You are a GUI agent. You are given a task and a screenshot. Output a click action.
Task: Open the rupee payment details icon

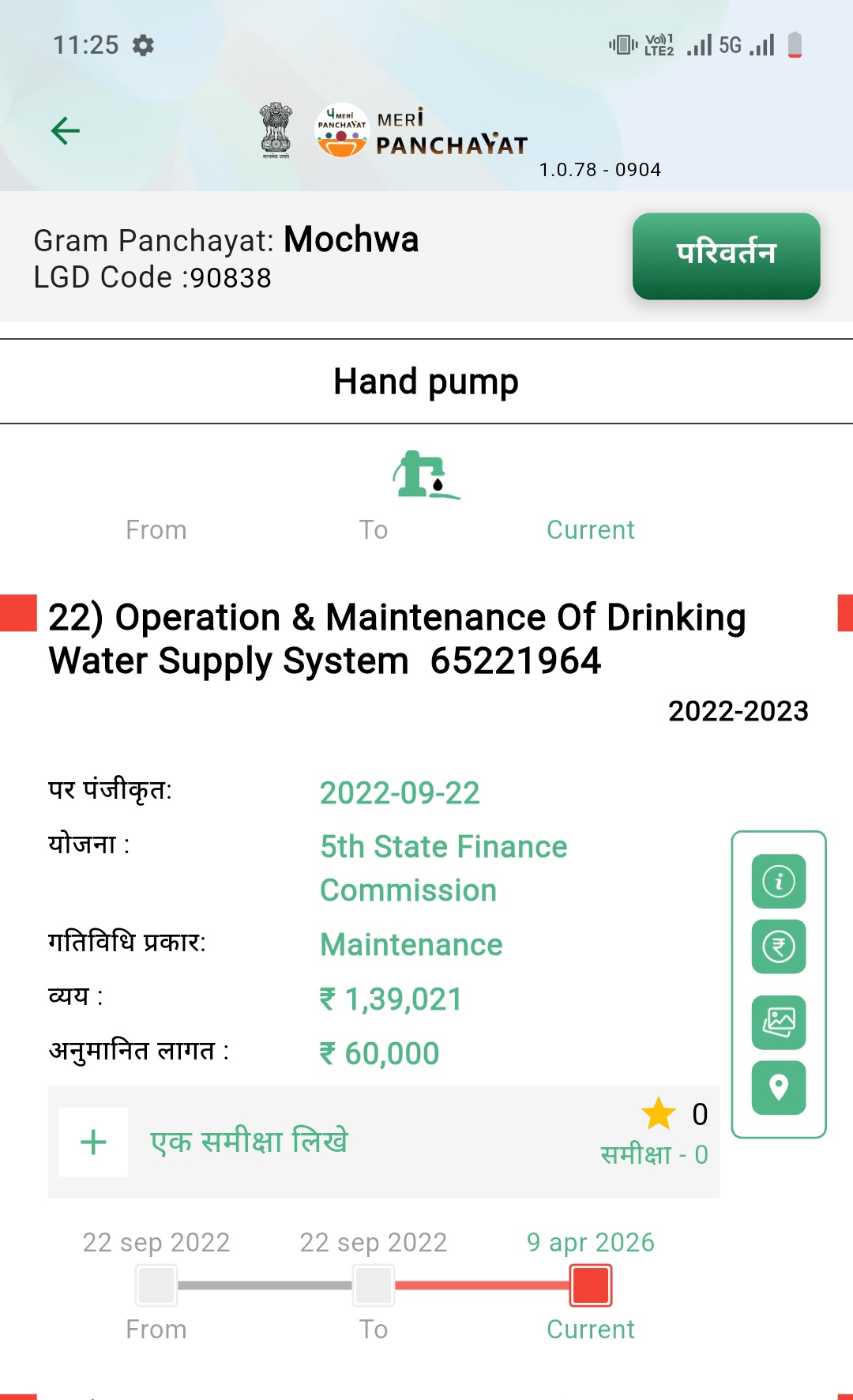(x=779, y=947)
